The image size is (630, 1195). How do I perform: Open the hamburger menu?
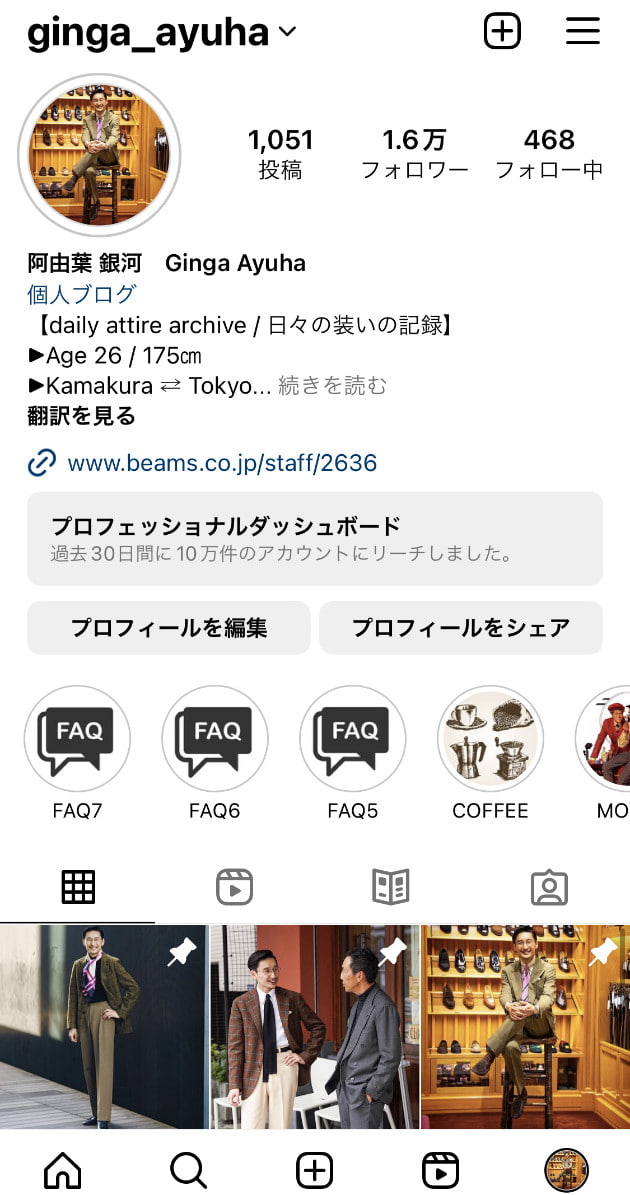click(x=583, y=32)
